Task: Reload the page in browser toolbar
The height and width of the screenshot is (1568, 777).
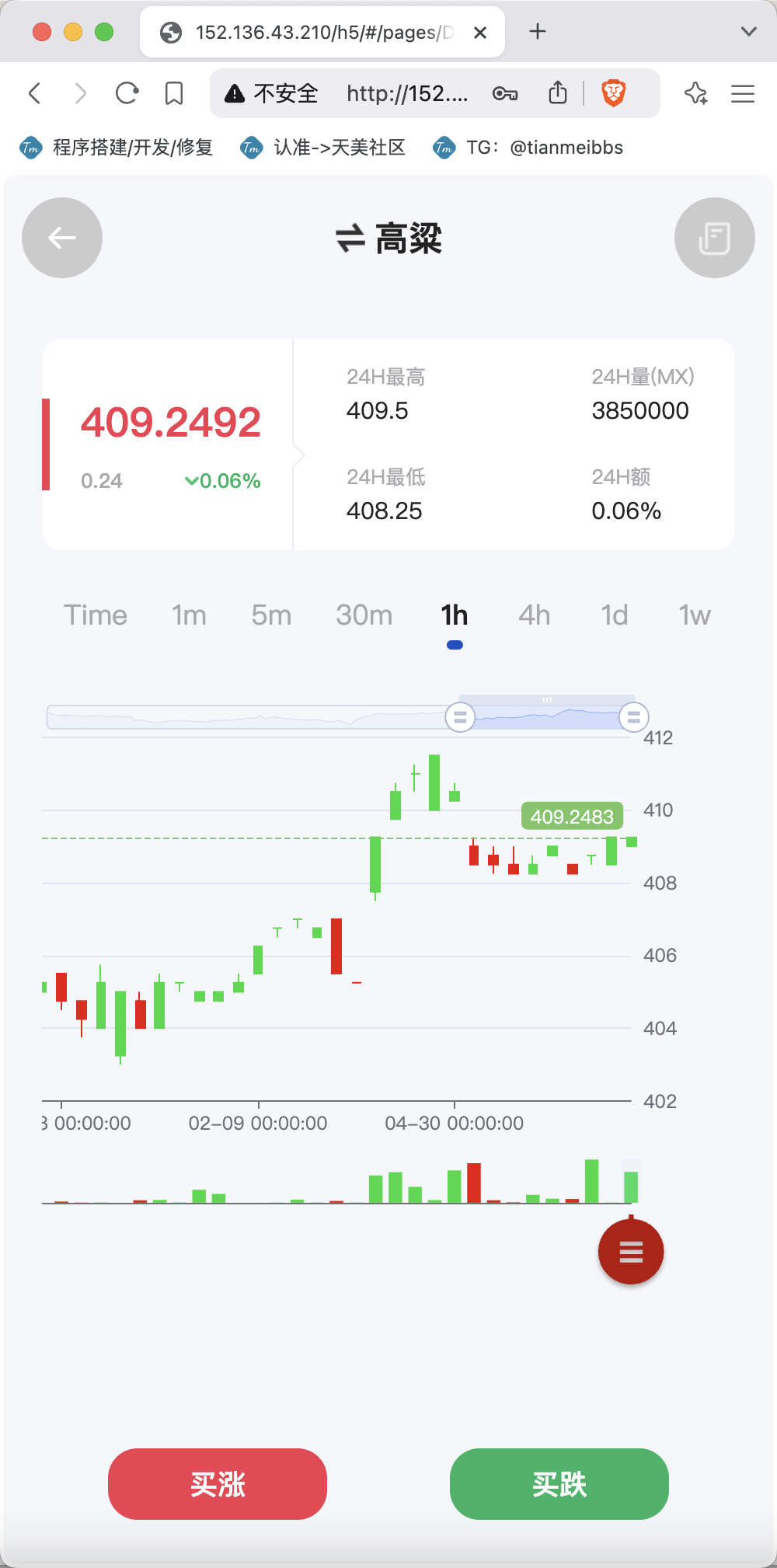Action: coord(127,94)
